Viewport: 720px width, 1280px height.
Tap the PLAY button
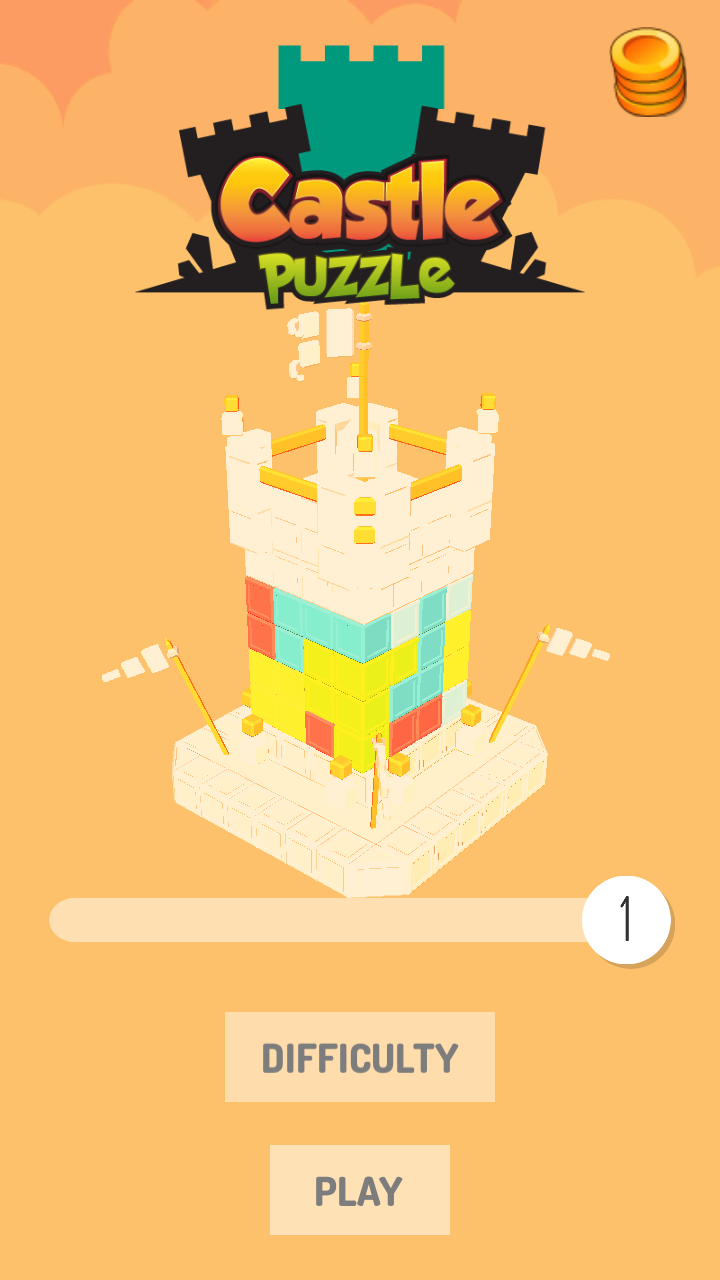click(359, 1190)
